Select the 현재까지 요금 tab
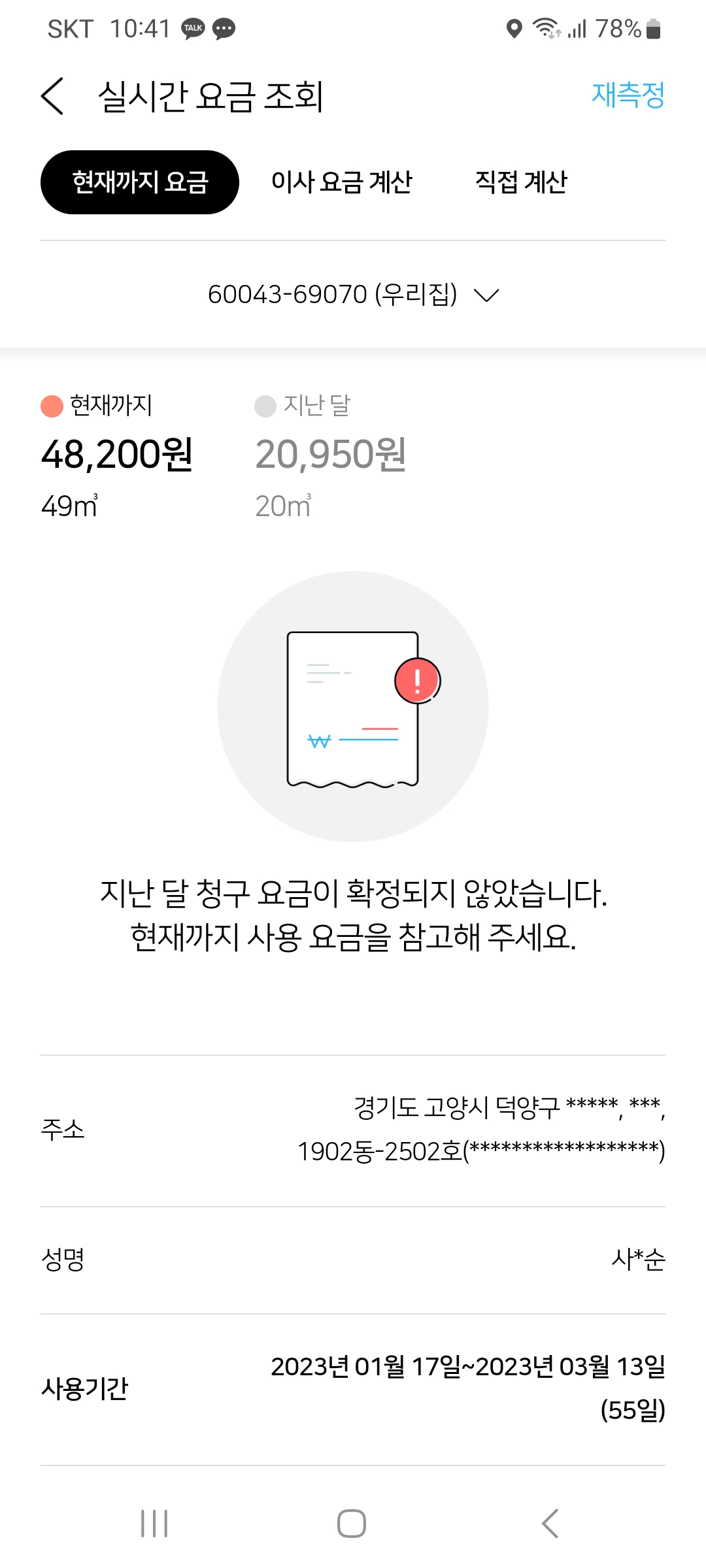This screenshot has height=1568, width=706. click(140, 182)
